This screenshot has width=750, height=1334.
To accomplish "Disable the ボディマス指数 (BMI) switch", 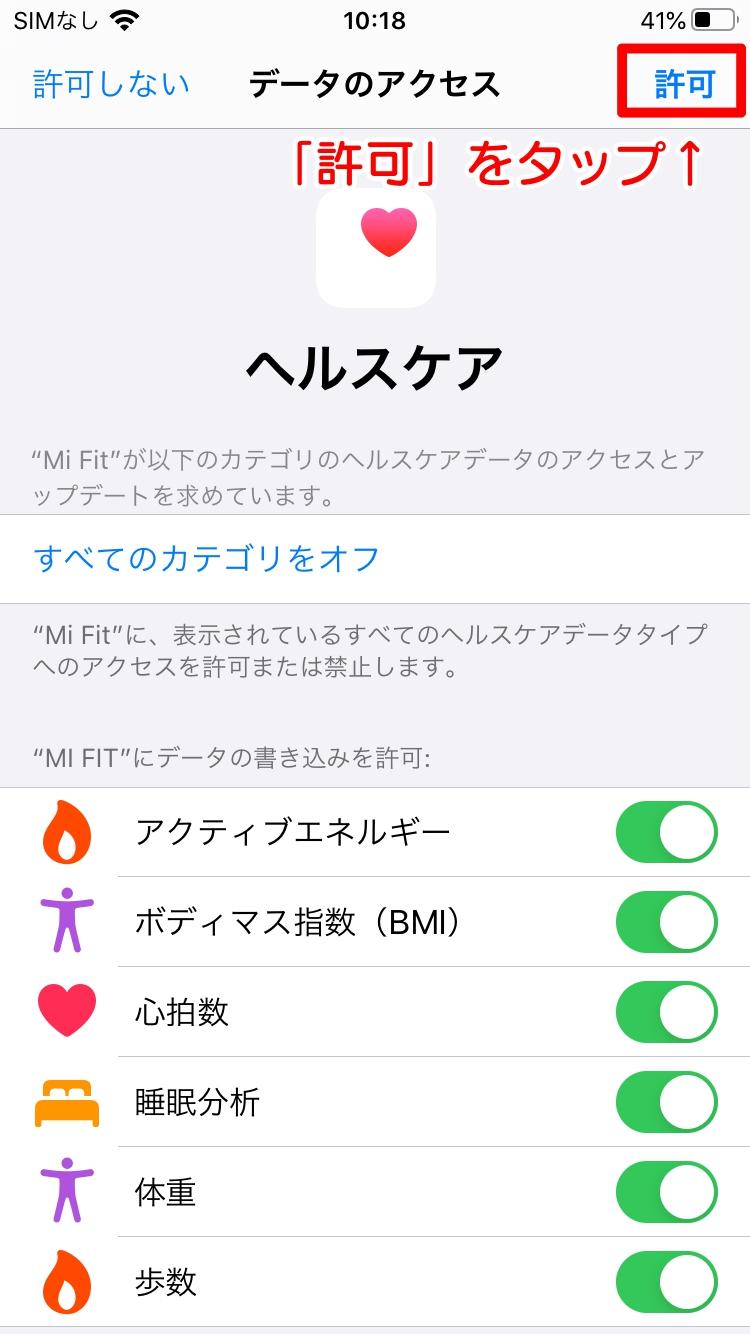I will pyautogui.click(x=667, y=922).
